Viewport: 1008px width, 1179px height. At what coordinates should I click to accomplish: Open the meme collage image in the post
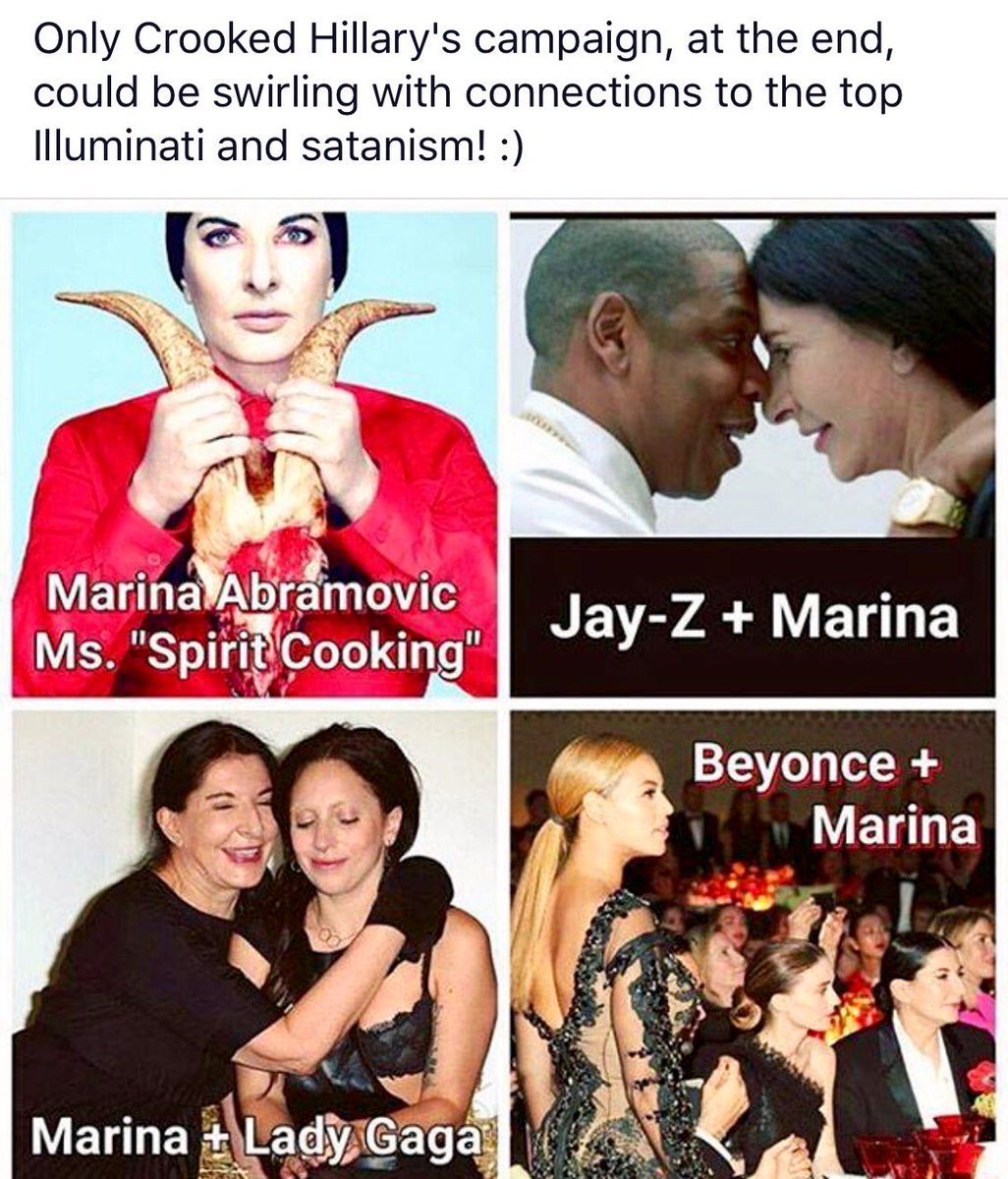(x=504, y=688)
